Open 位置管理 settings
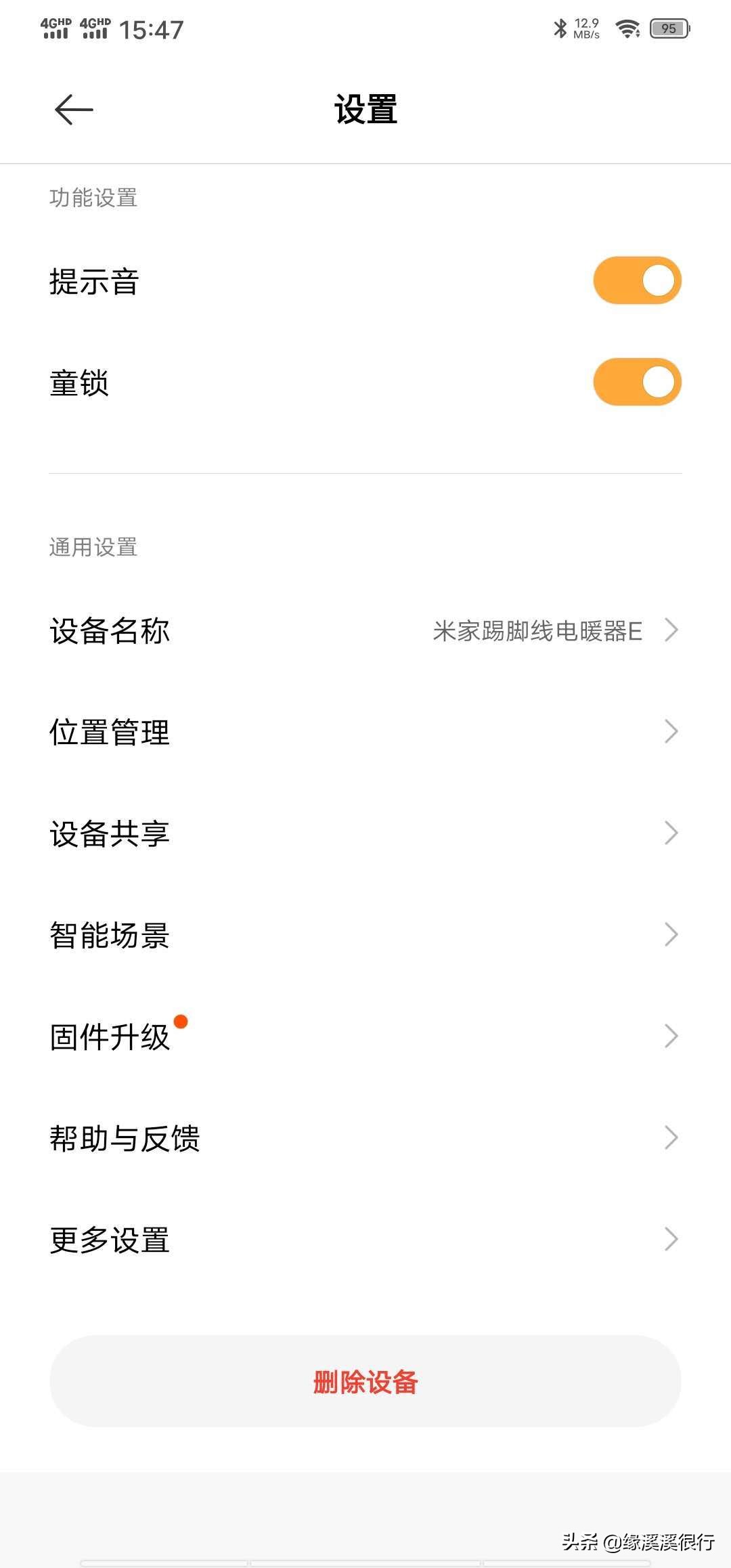This screenshot has height=1568, width=731. tap(365, 732)
